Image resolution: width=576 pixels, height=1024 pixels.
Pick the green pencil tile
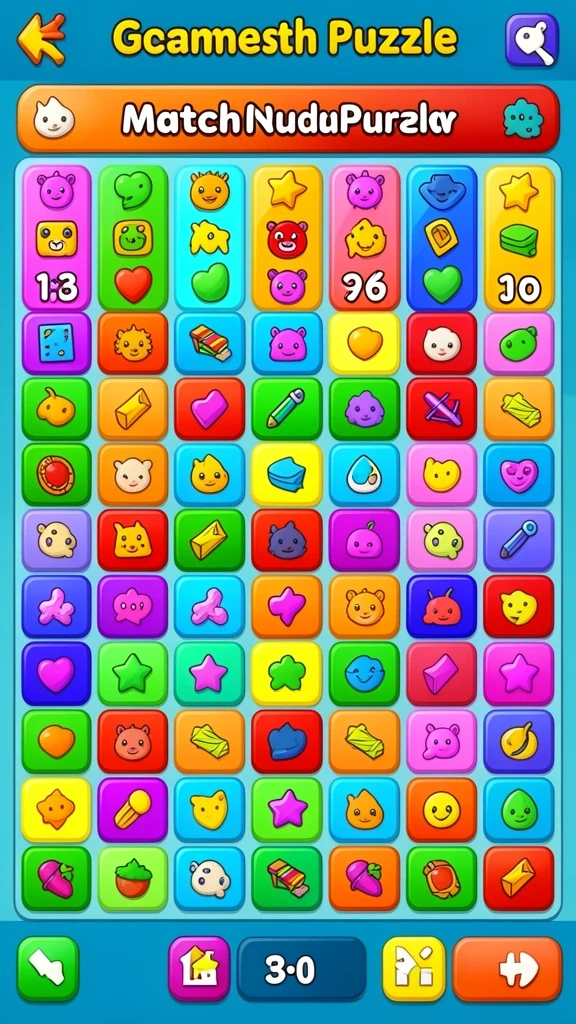point(287,409)
